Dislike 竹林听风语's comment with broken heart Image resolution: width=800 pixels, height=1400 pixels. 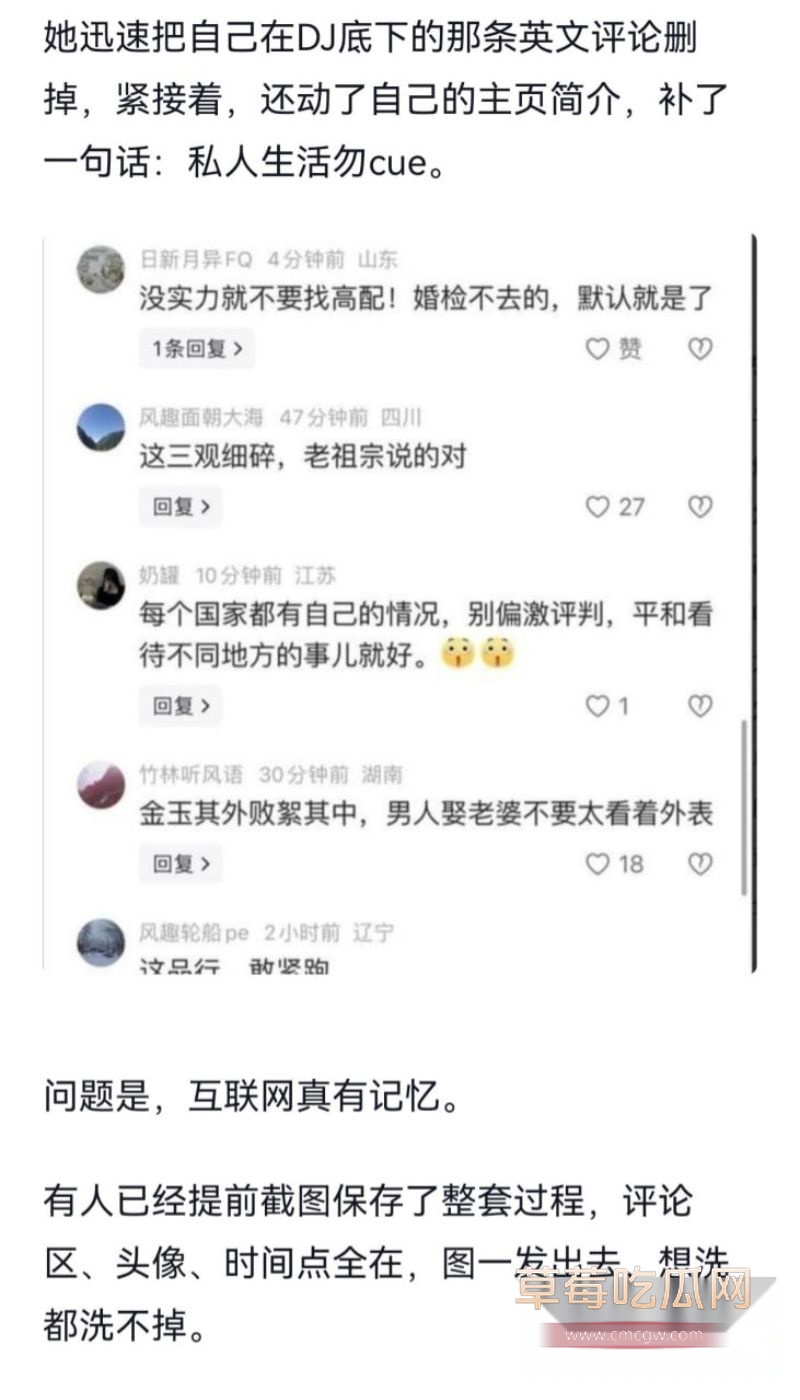pyautogui.click(x=700, y=865)
